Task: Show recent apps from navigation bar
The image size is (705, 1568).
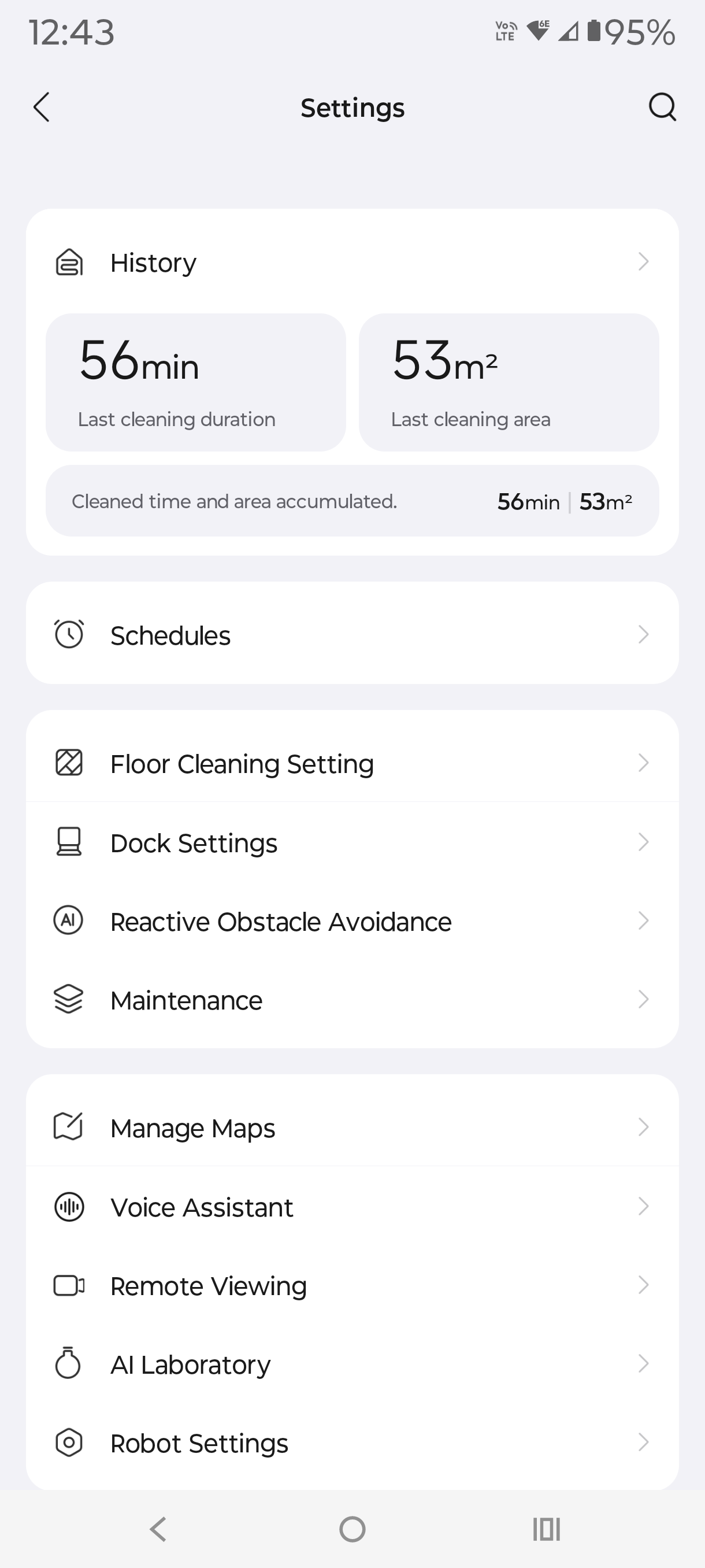Action: tap(546, 1529)
